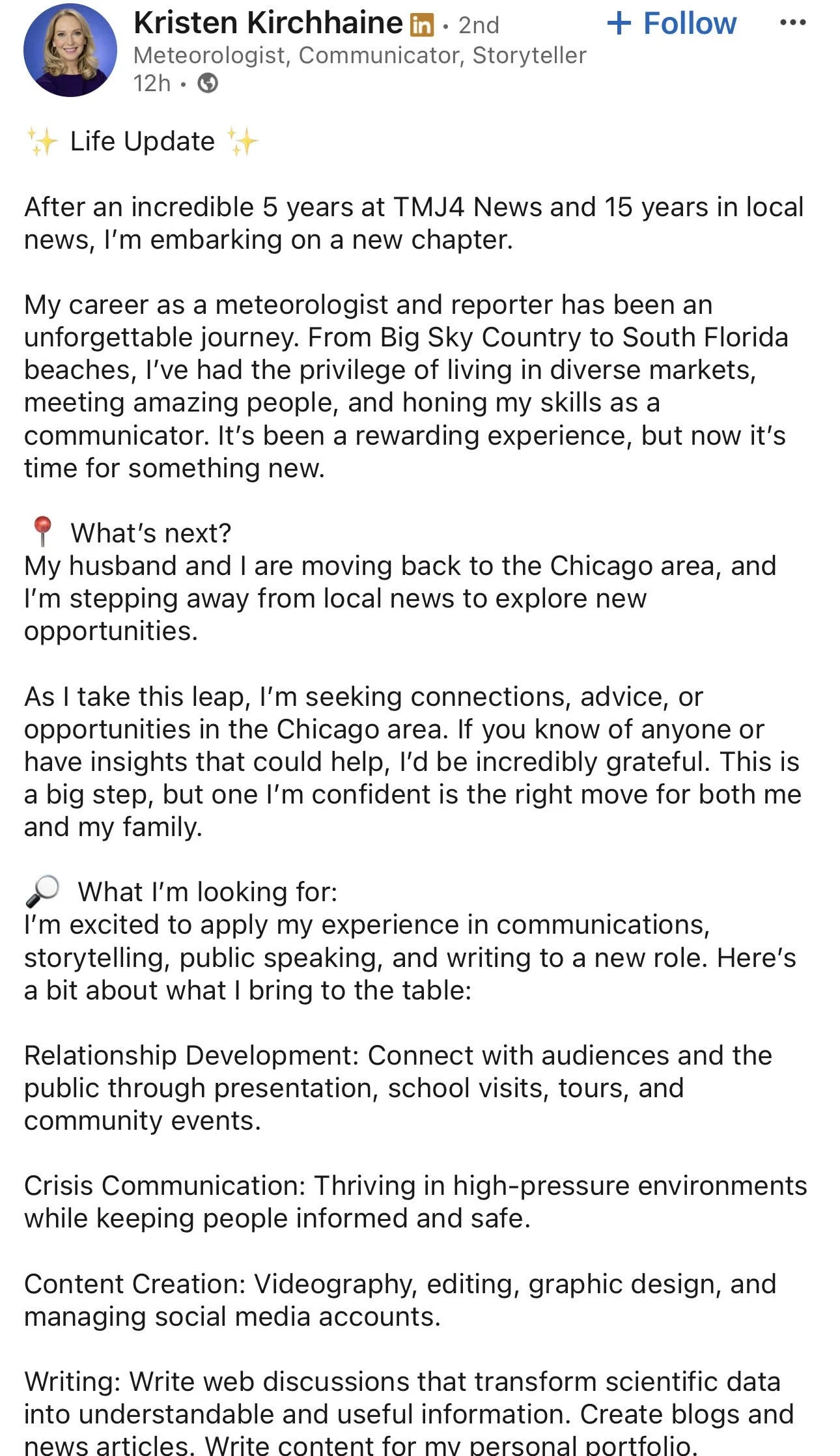Open profile via the name Kristen Kirchhaine
This screenshot has width=840, height=1456.
(x=268, y=23)
